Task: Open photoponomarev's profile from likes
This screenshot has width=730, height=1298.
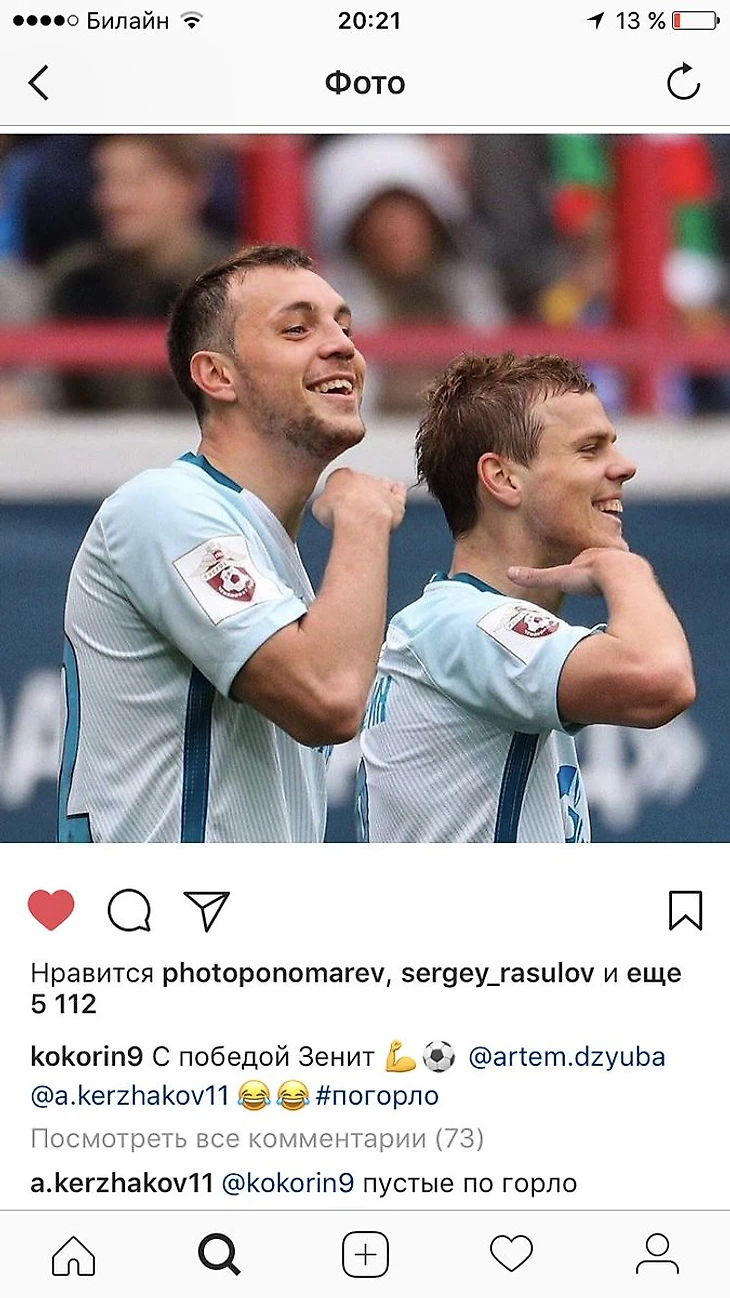Action: (272, 973)
